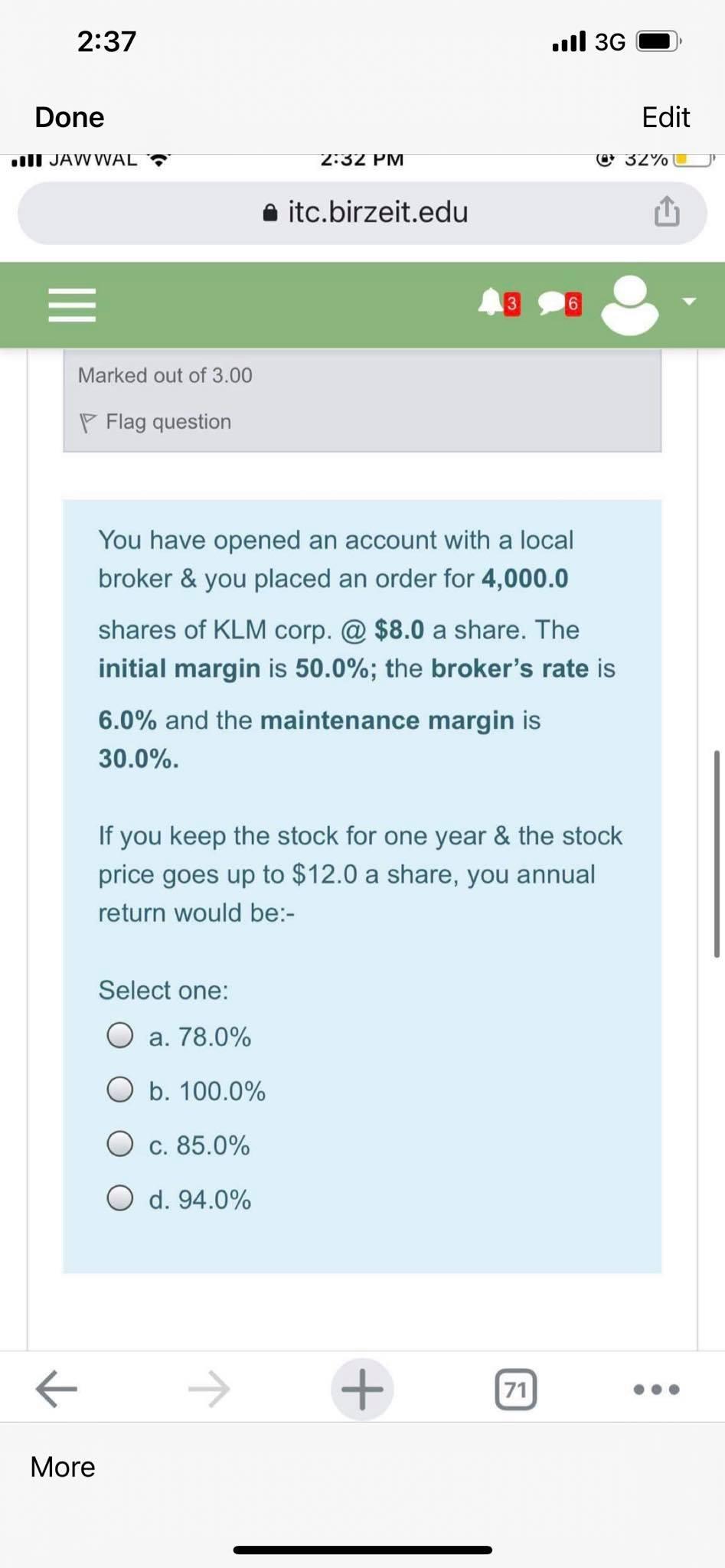Open the messages bubble icon
Viewport: 725px width, 1568px height.
click(560, 304)
